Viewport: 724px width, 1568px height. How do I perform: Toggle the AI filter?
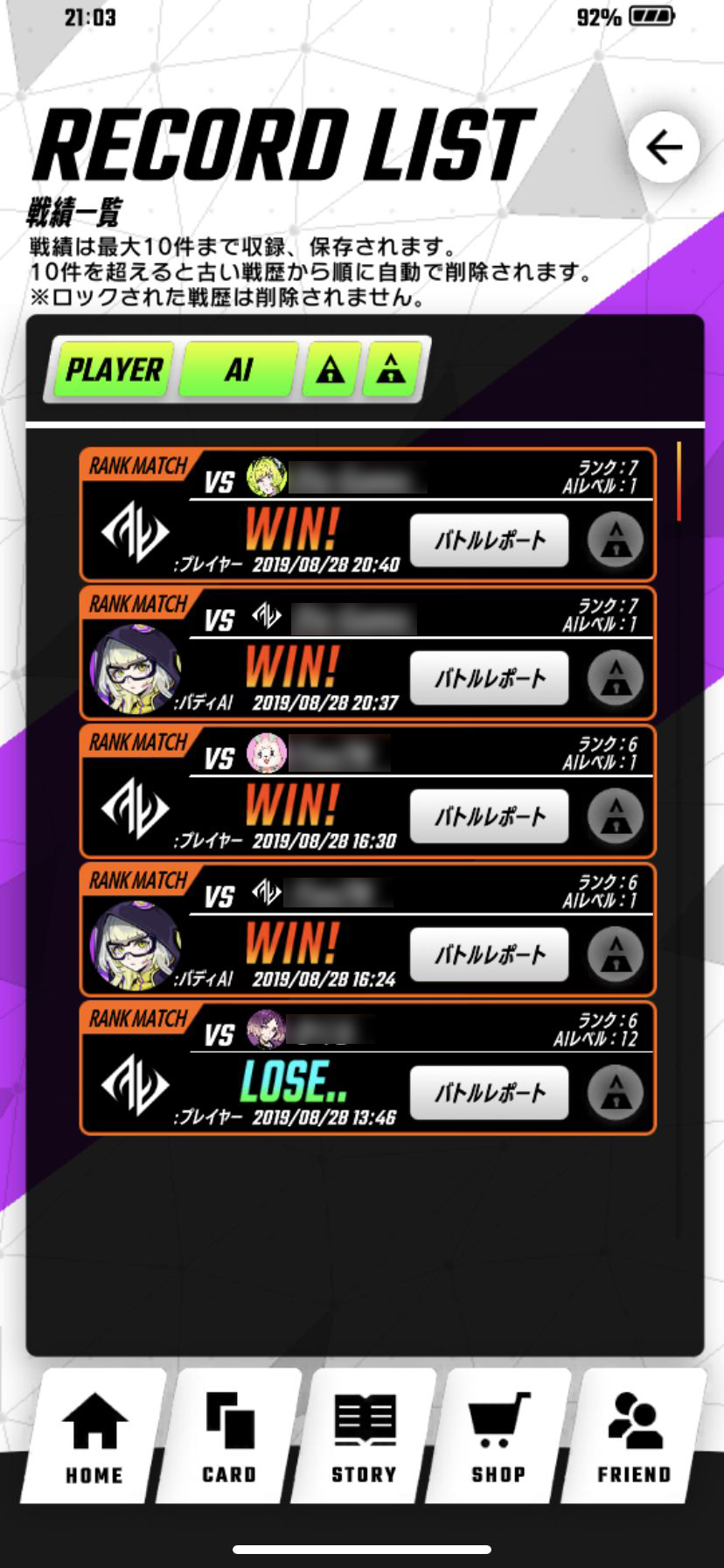click(x=238, y=370)
